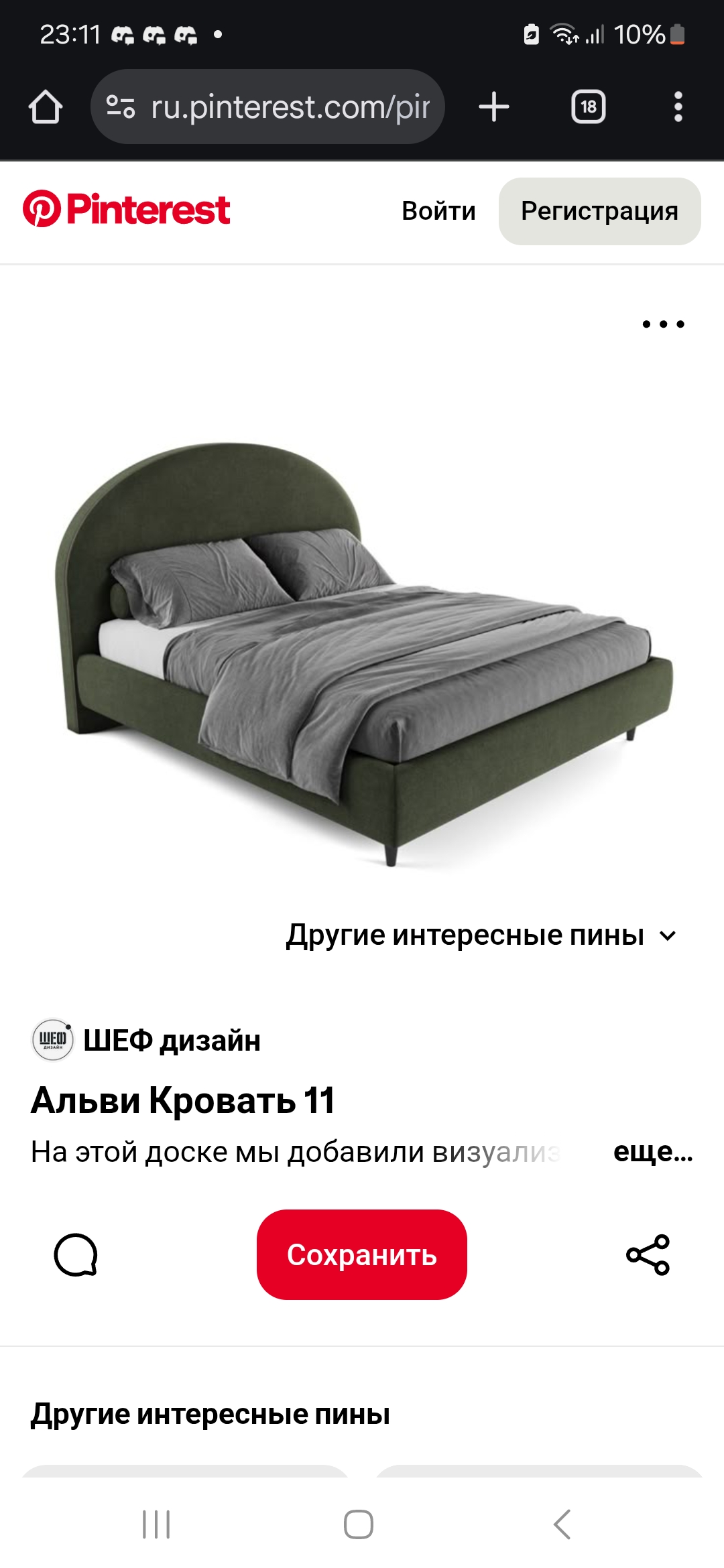Open the pin's three-dot options menu

(x=663, y=324)
